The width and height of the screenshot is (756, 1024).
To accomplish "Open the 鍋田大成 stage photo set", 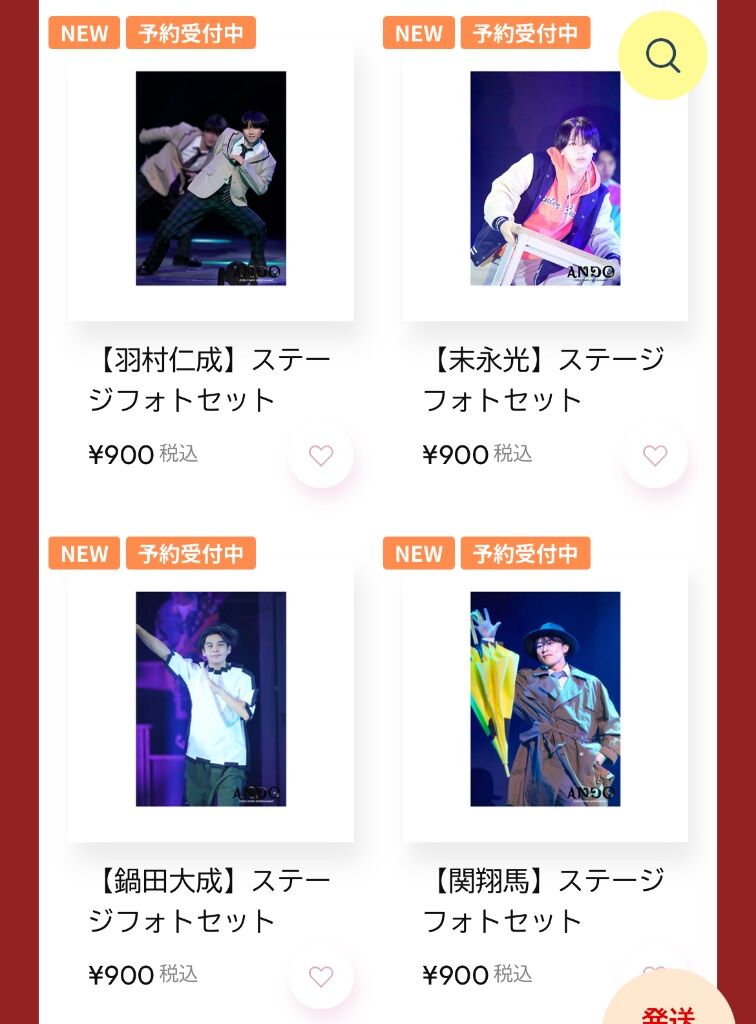I will [x=210, y=699].
